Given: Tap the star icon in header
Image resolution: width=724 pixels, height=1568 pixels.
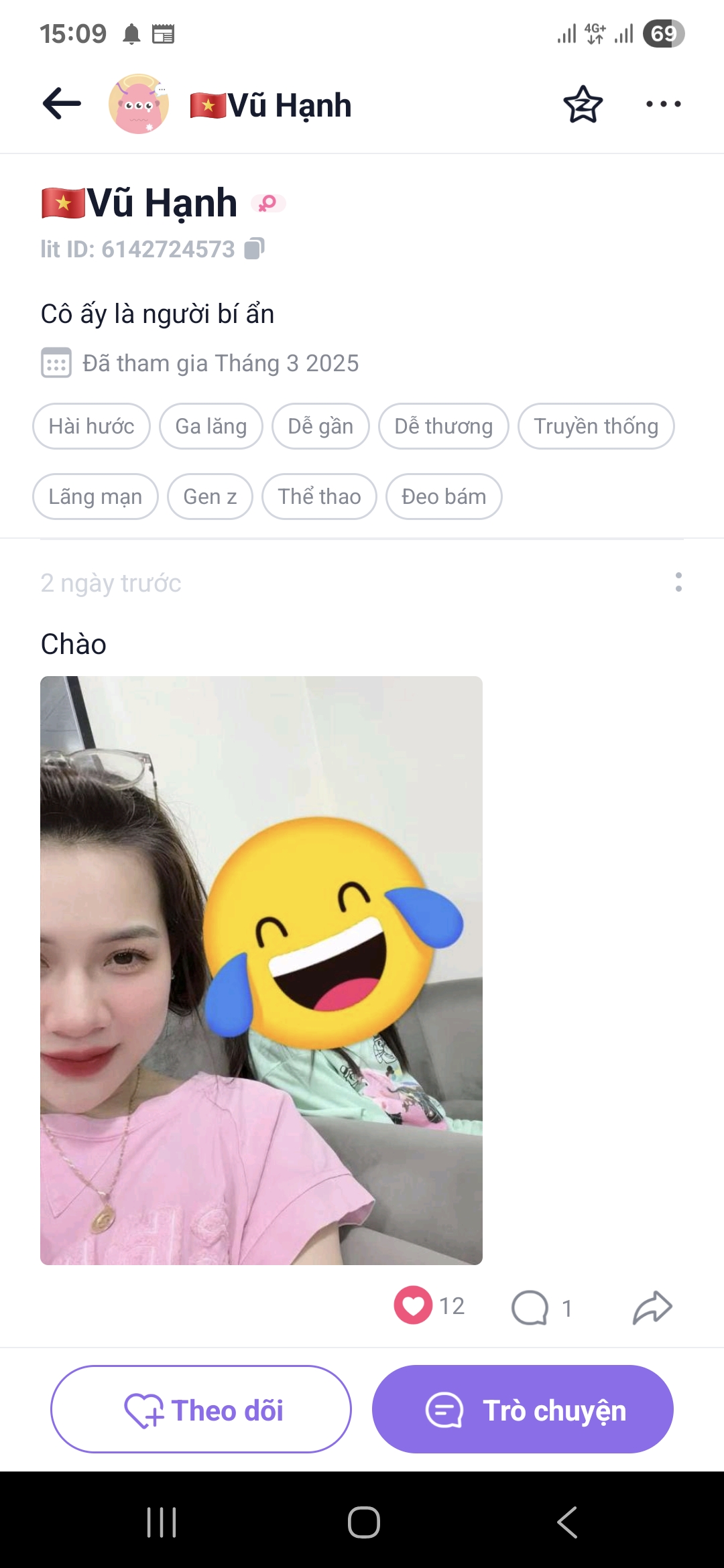Looking at the screenshot, I should pyautogui.click(x=583, y=104).
